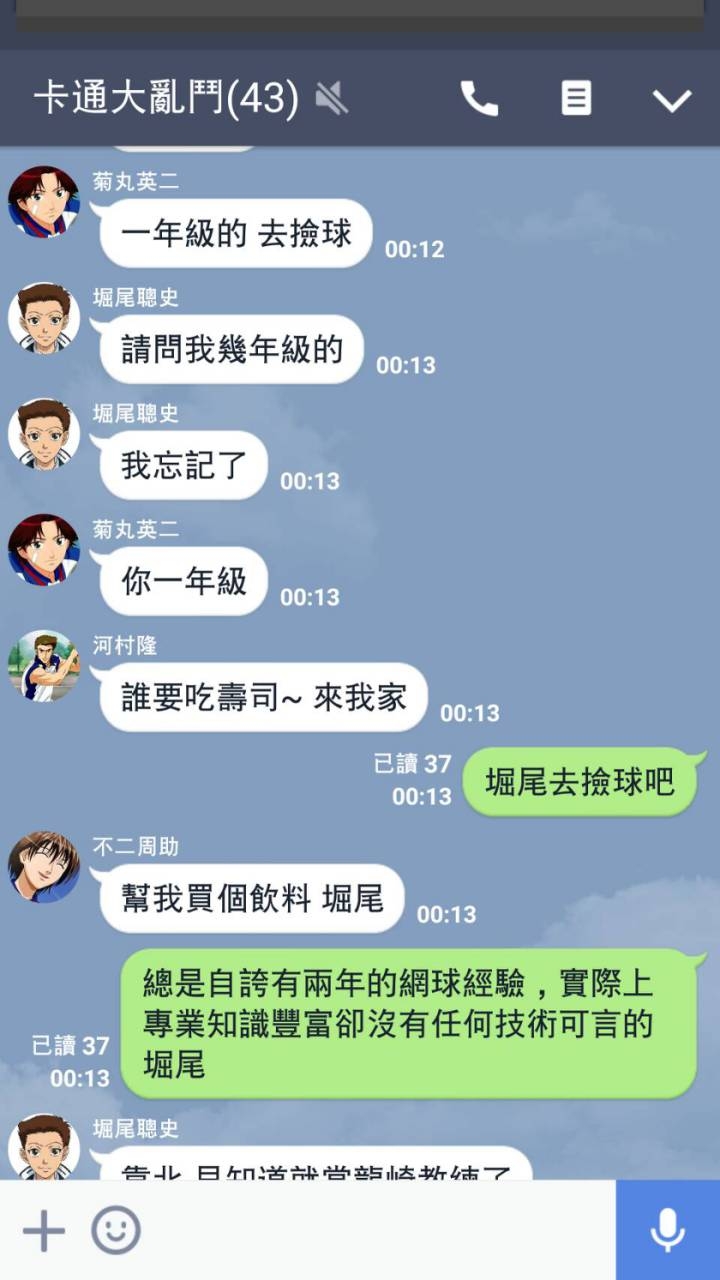Start a group voice call
The width and height of the screenshot is (720, 1280).
(x=479, y=98)
